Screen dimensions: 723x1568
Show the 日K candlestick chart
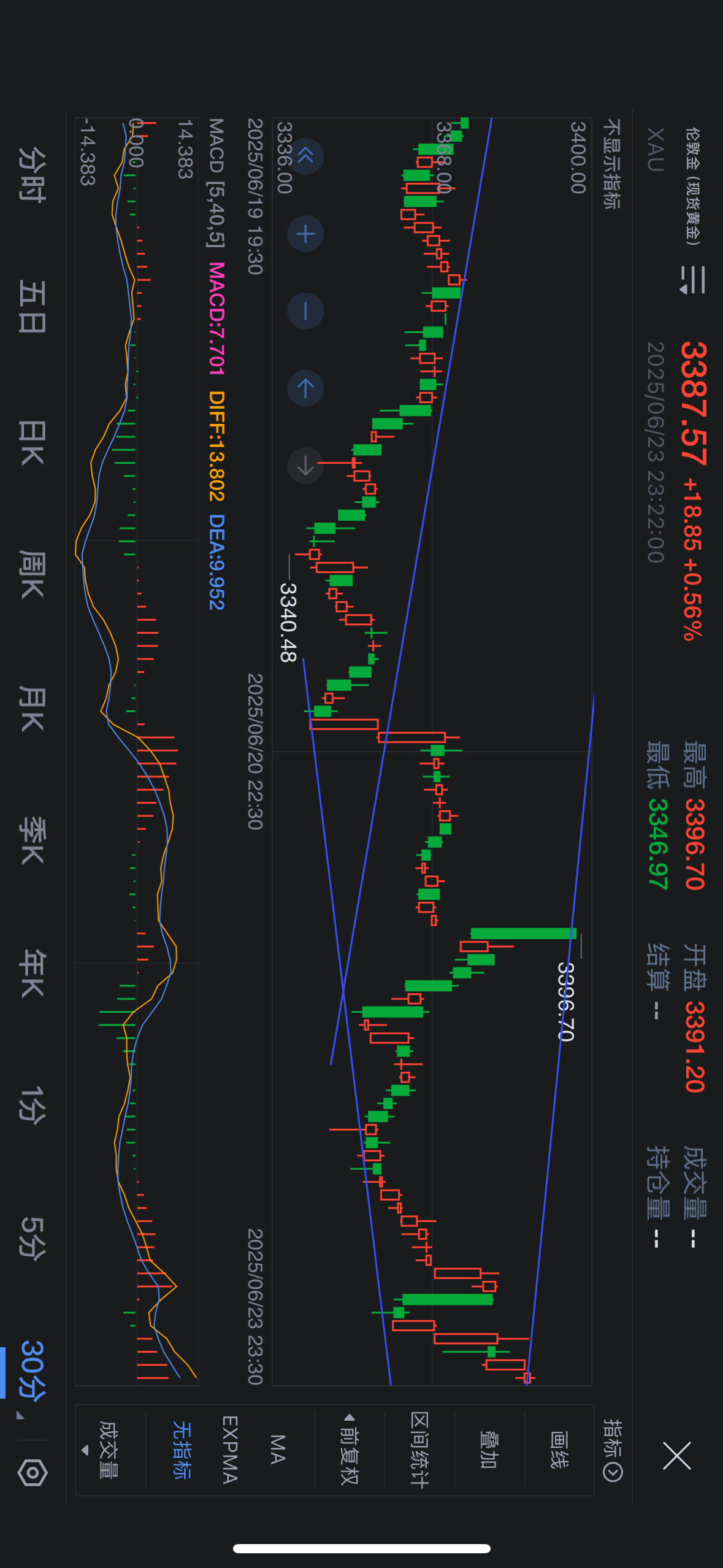coord(32,443)
